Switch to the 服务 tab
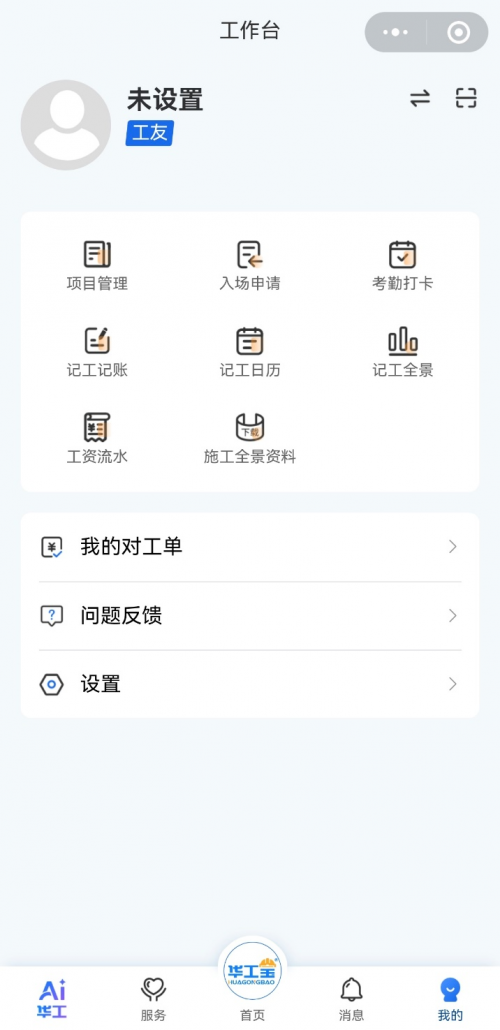Viewport: 500px width, 1030px height. (153, 999)
